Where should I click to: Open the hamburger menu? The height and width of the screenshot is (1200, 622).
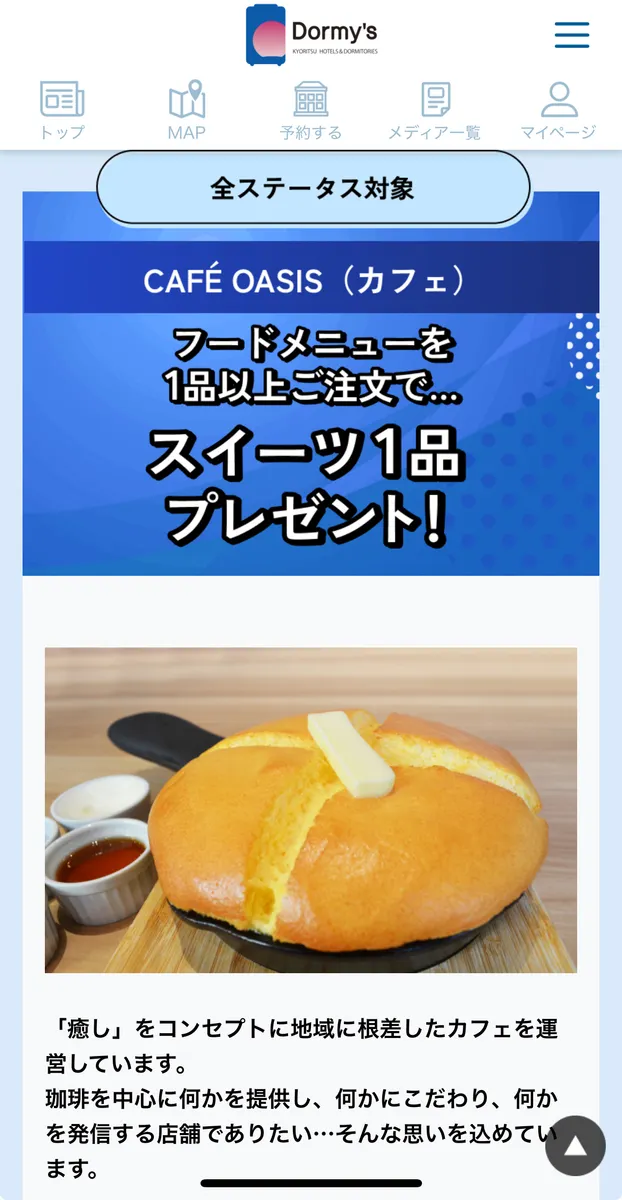coord(572,35)
